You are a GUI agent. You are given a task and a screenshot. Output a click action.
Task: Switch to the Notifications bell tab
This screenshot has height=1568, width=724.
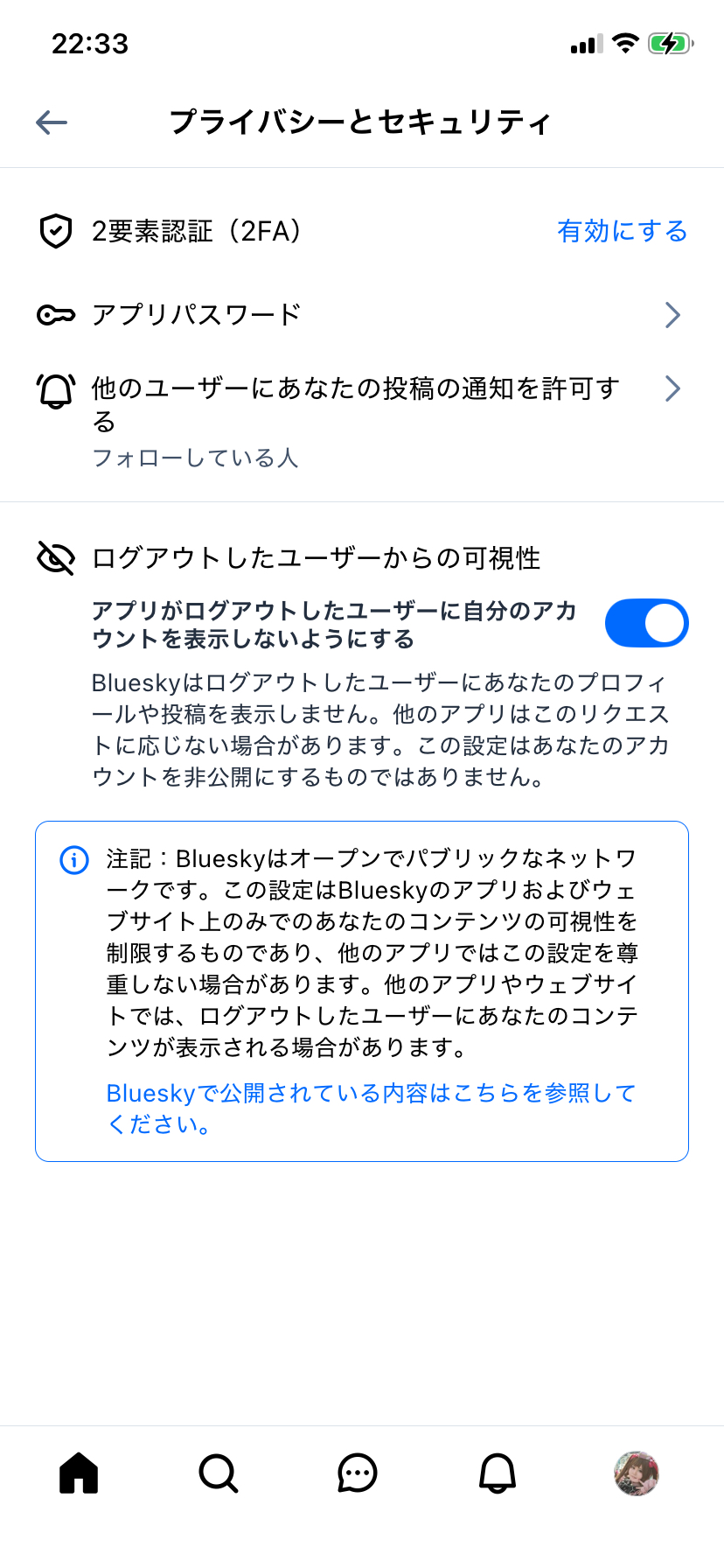pyautogui.click(x=498, y=1473)
